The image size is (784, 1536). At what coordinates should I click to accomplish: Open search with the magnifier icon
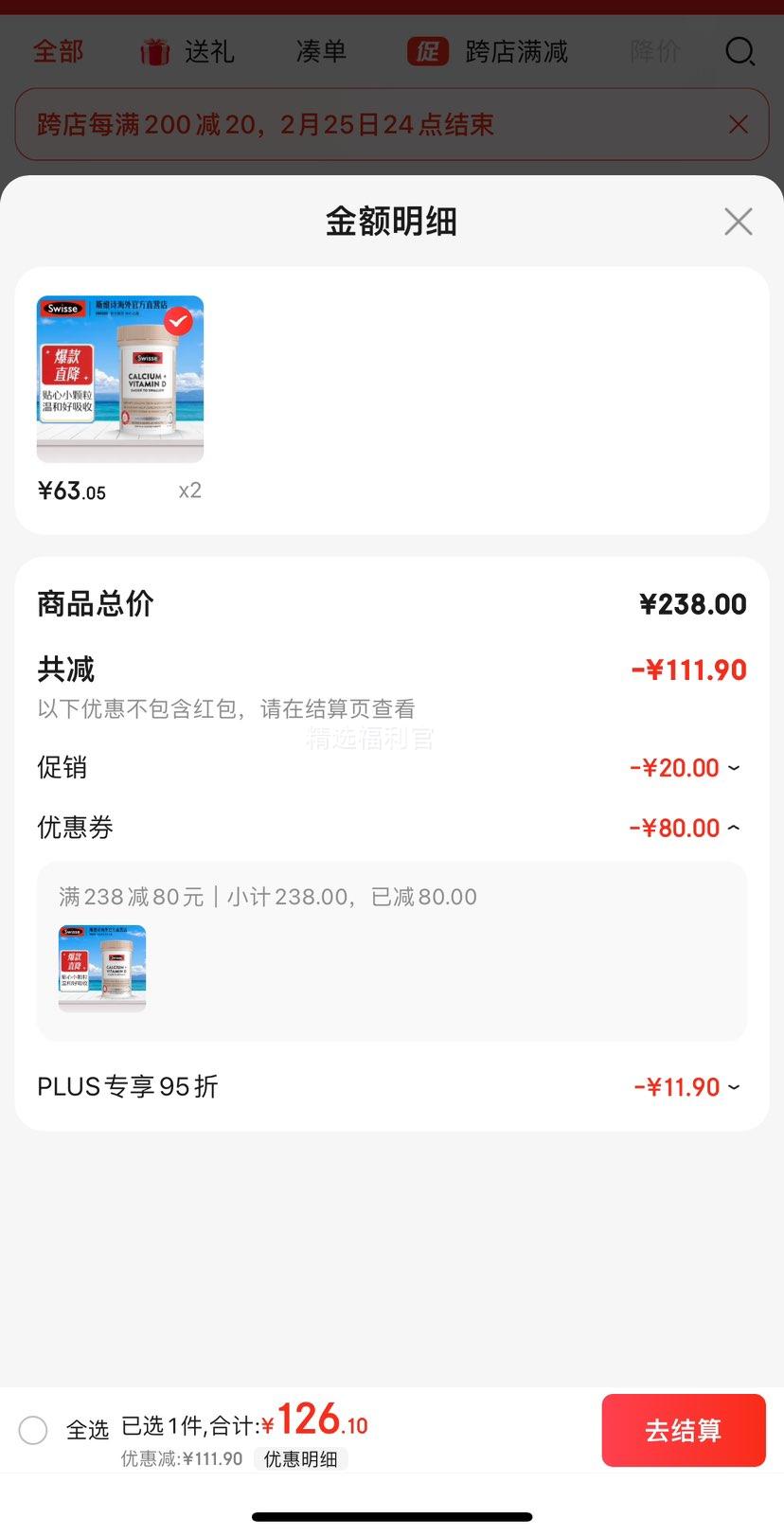click(x=740, y=52)
